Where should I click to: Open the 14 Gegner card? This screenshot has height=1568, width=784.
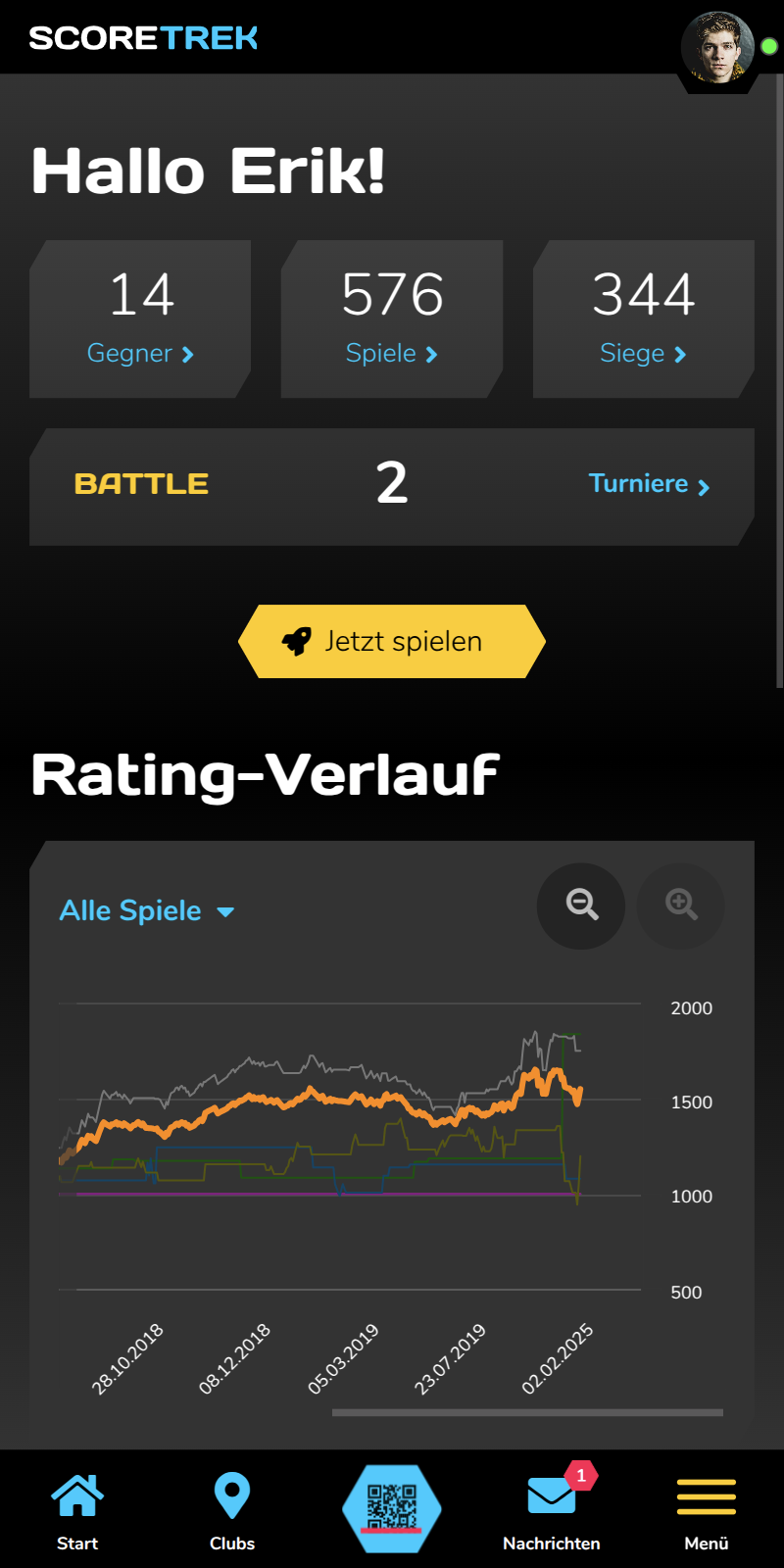[x=140, y=319]
